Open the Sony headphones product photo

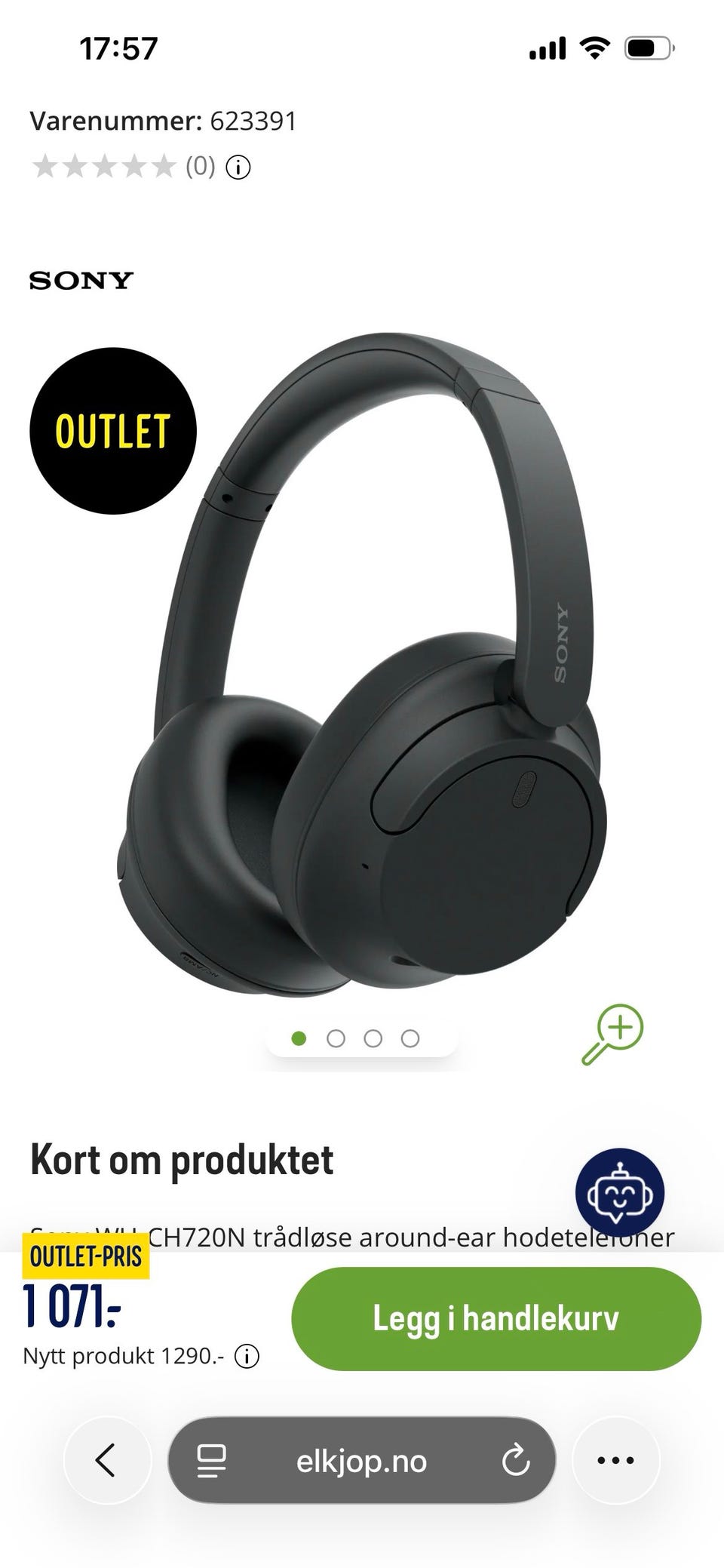[x=362, y=664]
